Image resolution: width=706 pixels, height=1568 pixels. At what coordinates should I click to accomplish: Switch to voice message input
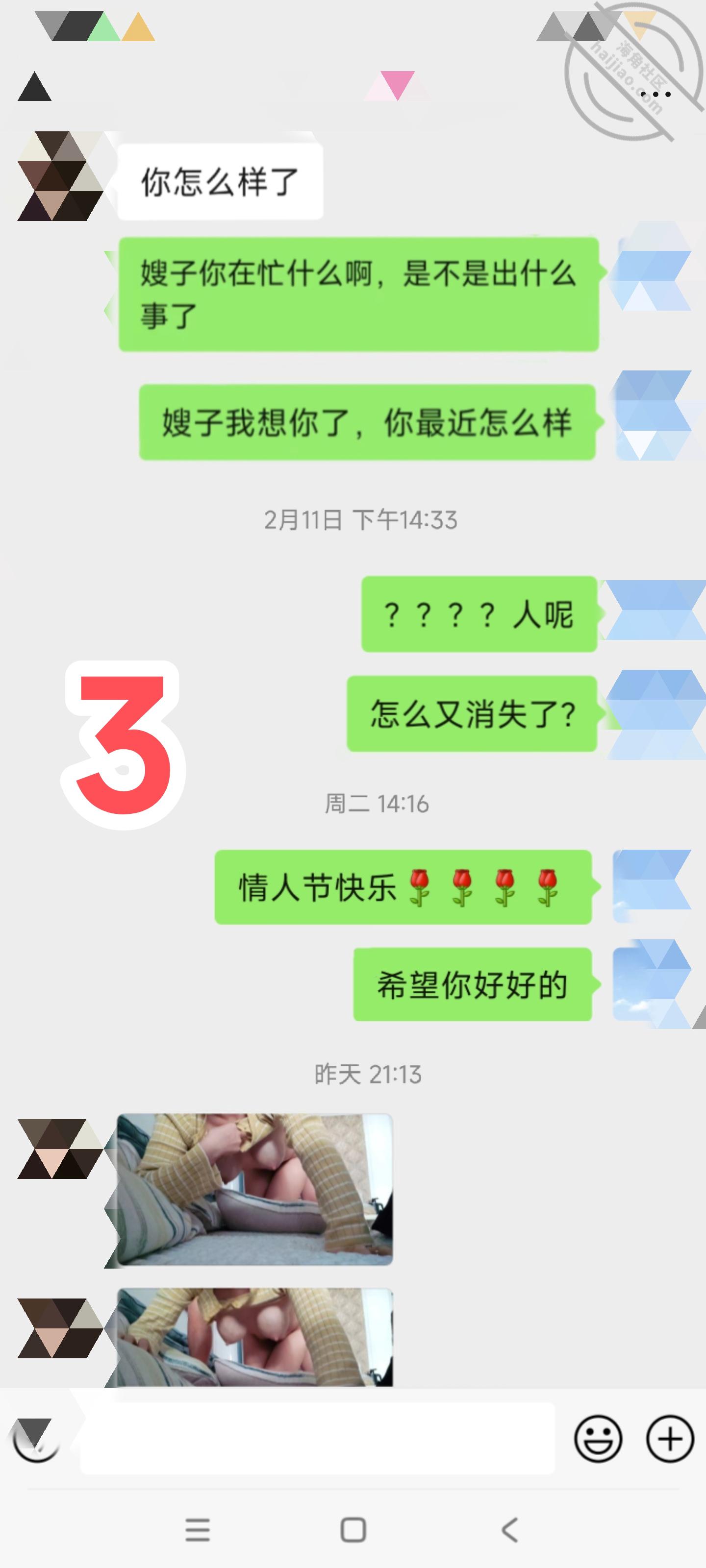tap(35, 1439)
